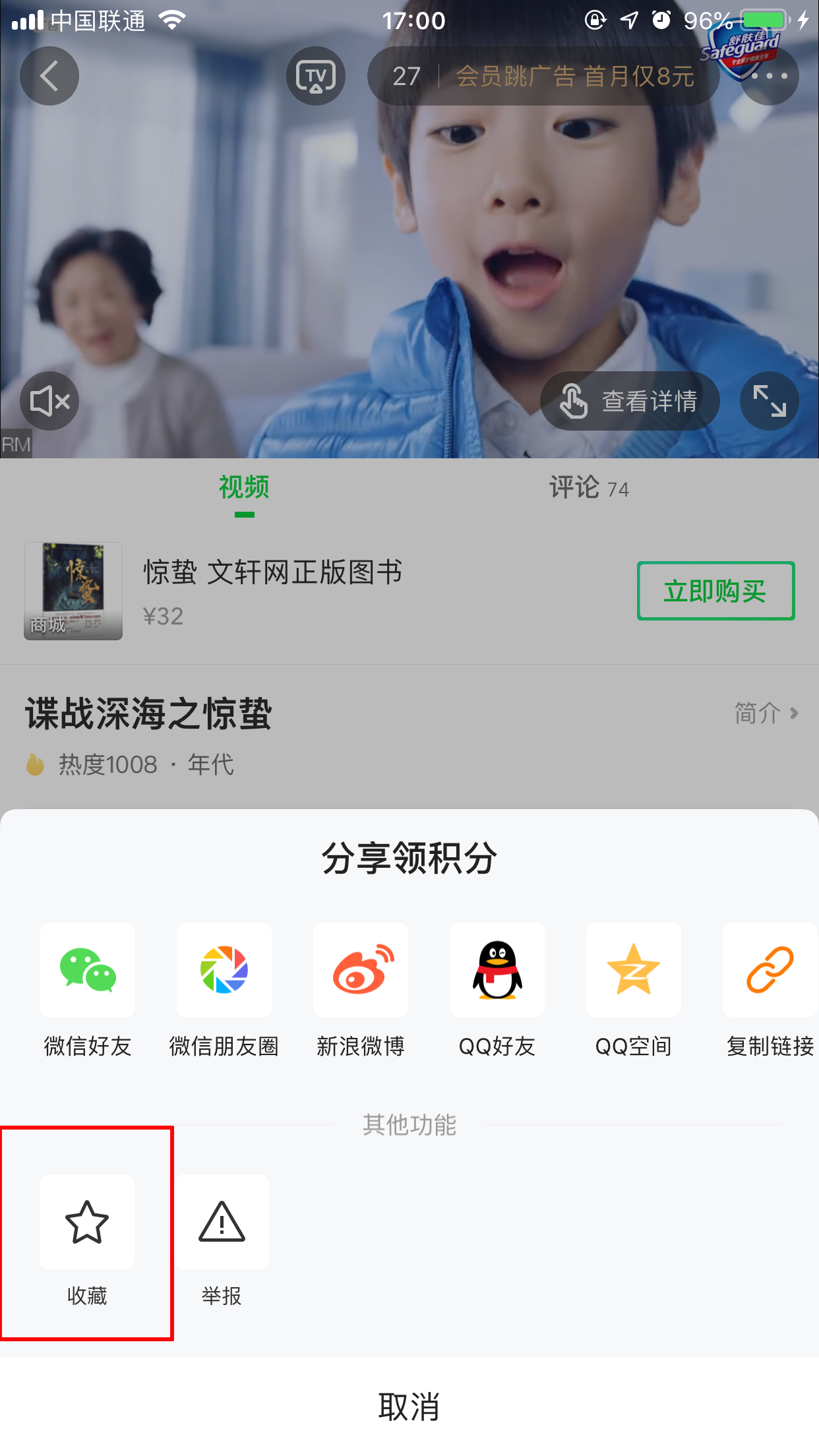Screen dimensions: 819x1456
Task: Enter fullscreen mode
Action: coord(770,401)
